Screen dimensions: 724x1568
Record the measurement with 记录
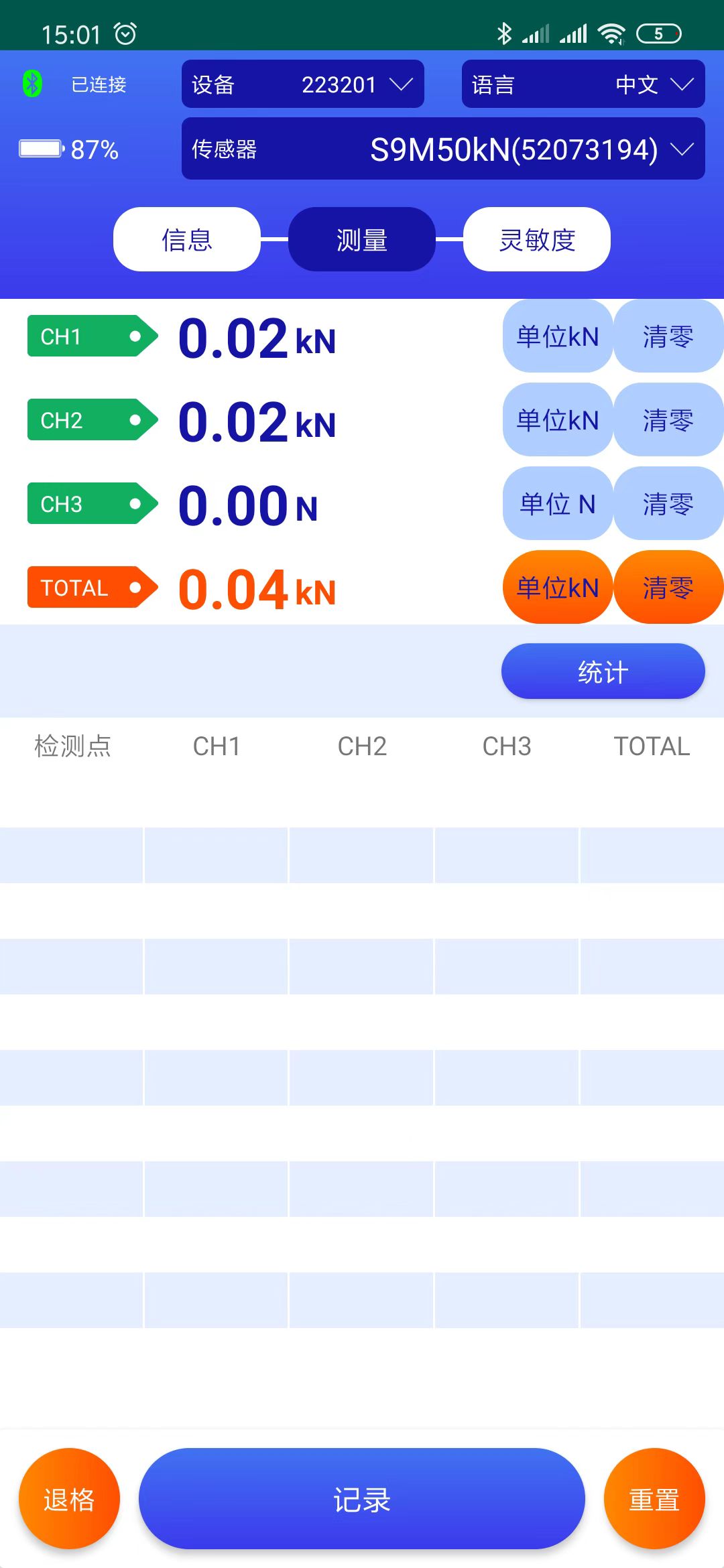click(x=362, y=1499)
